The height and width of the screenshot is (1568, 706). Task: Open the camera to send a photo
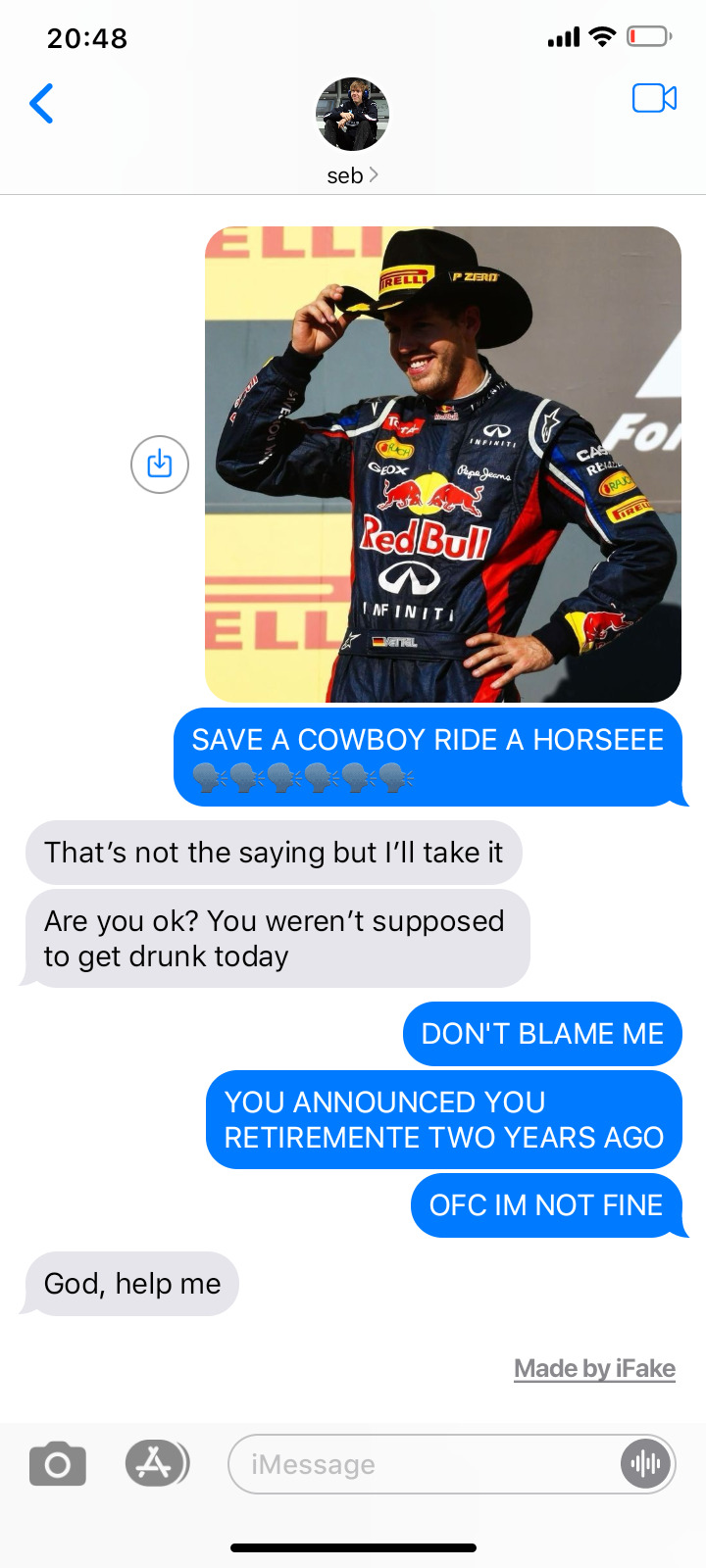click(x=58, y=1464)
